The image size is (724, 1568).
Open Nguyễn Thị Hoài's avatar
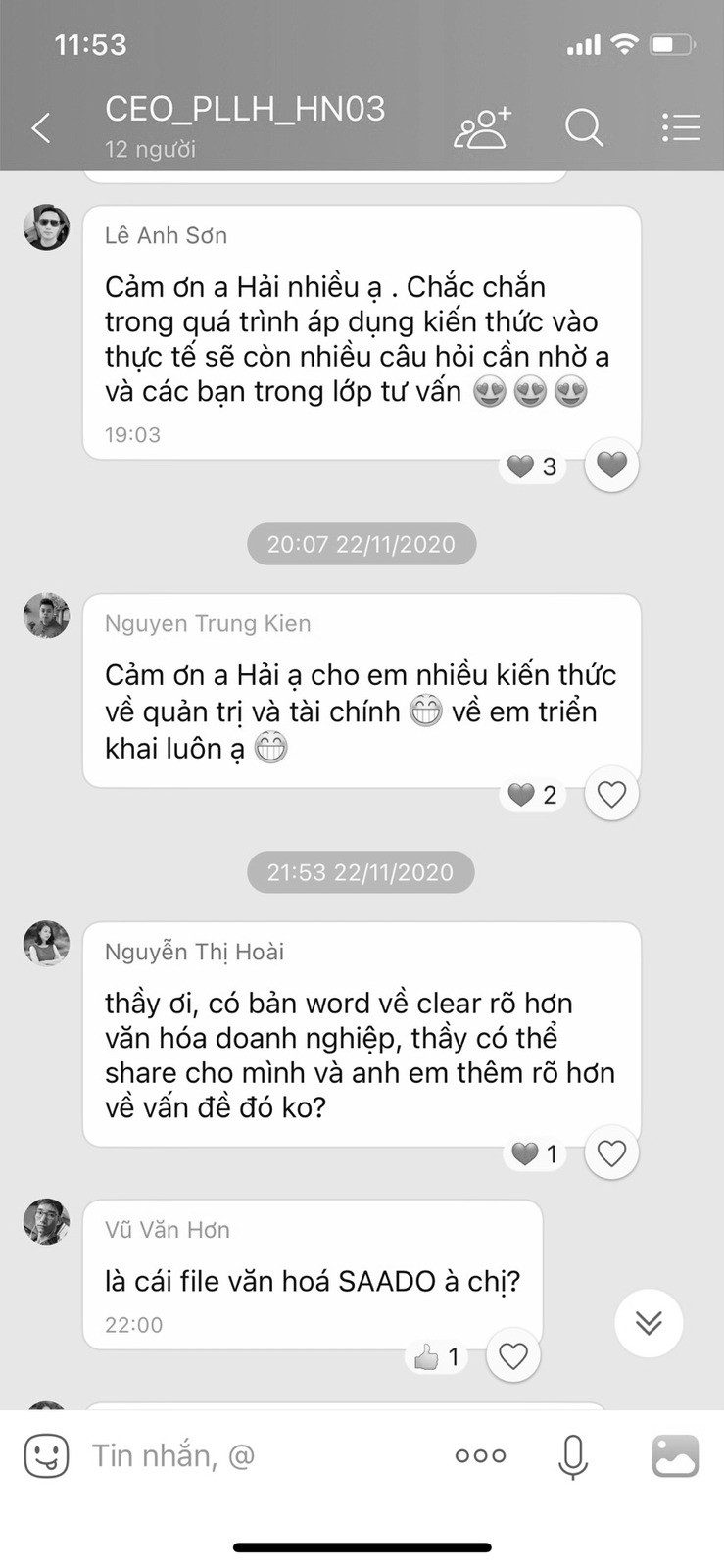pos(46,944)
